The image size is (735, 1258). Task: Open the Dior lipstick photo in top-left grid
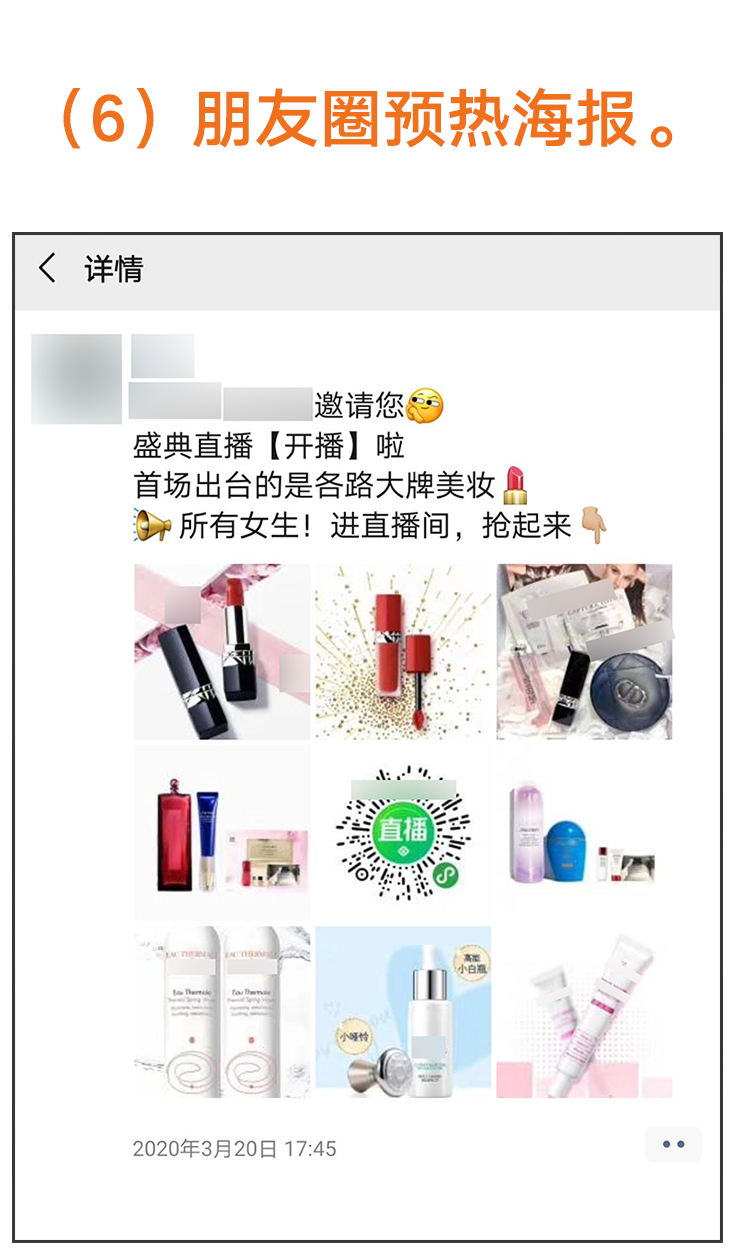(220, 651)
